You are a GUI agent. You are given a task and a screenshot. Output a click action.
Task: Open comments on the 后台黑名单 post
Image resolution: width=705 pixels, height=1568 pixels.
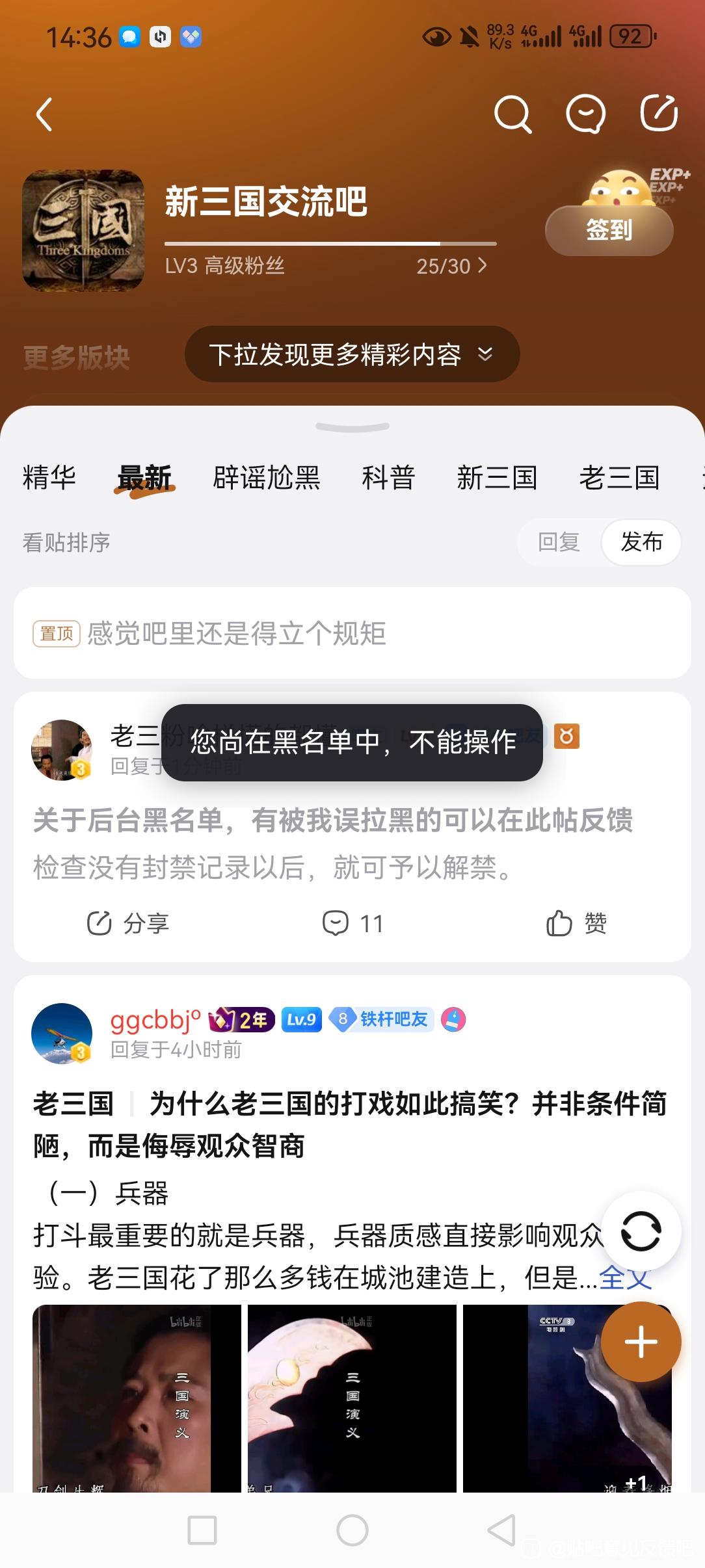pyautogui.click(x=353, y=923)
